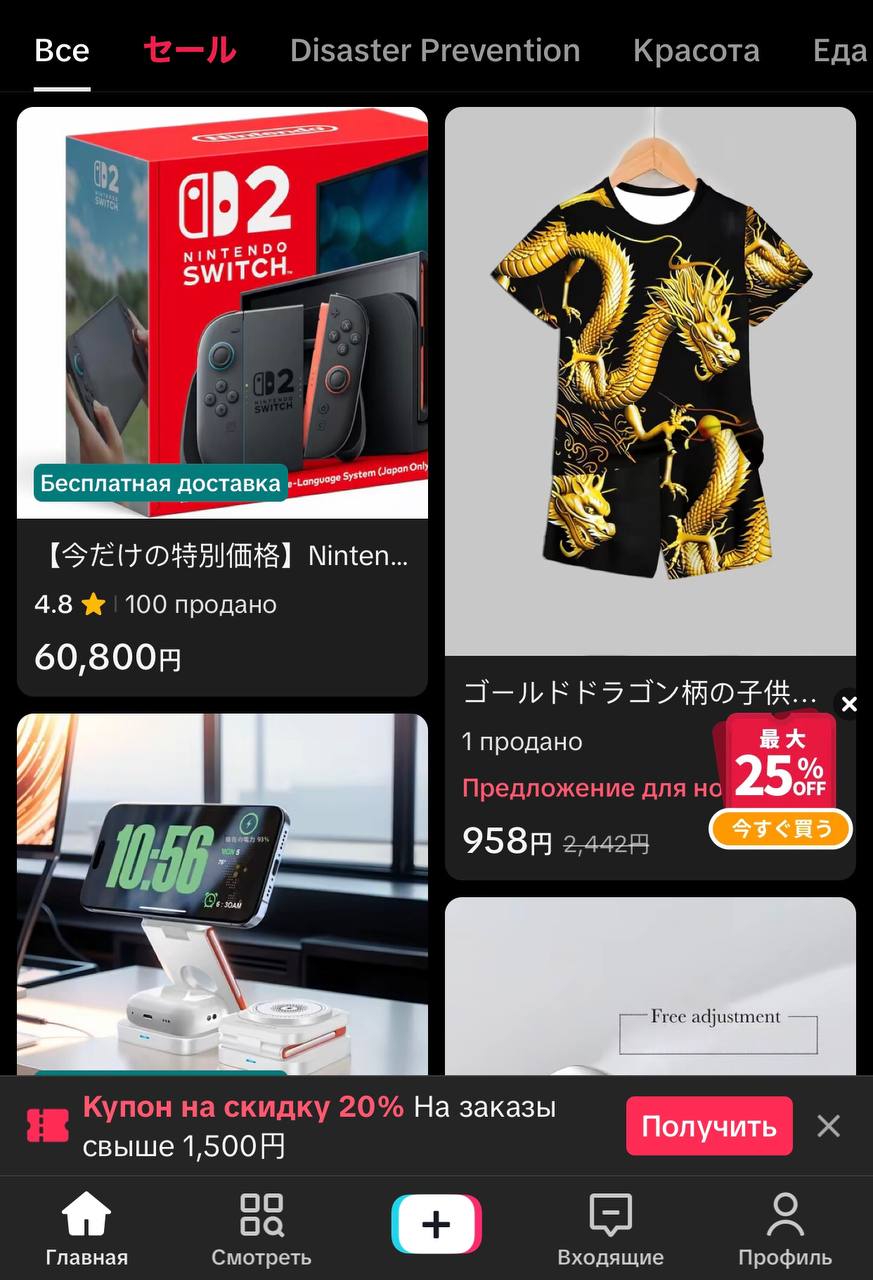Open the Смотреть tab
This screenshot has height=1280, width=873.
261,1228
